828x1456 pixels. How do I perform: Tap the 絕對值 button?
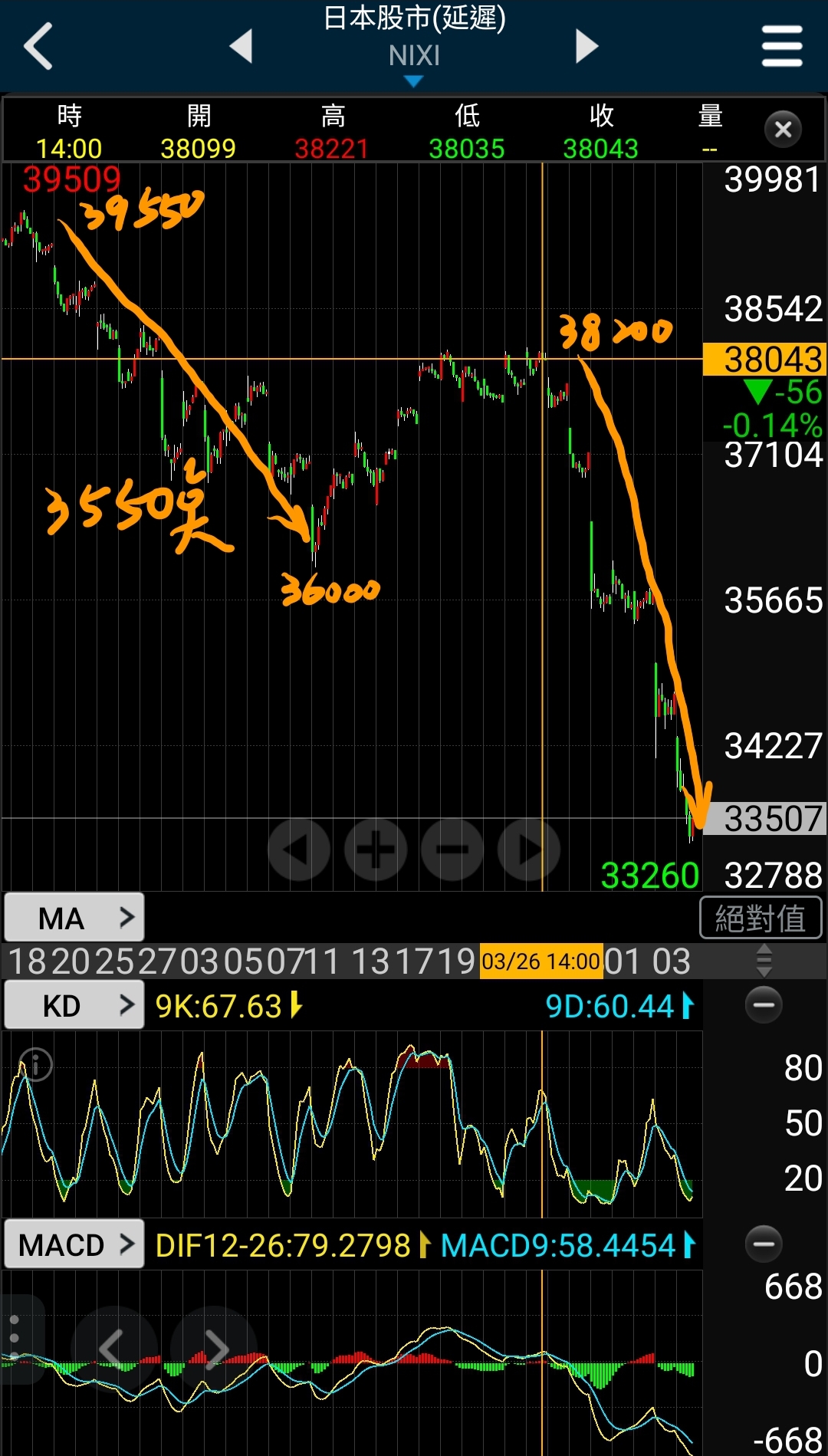[x=760, y=918]
